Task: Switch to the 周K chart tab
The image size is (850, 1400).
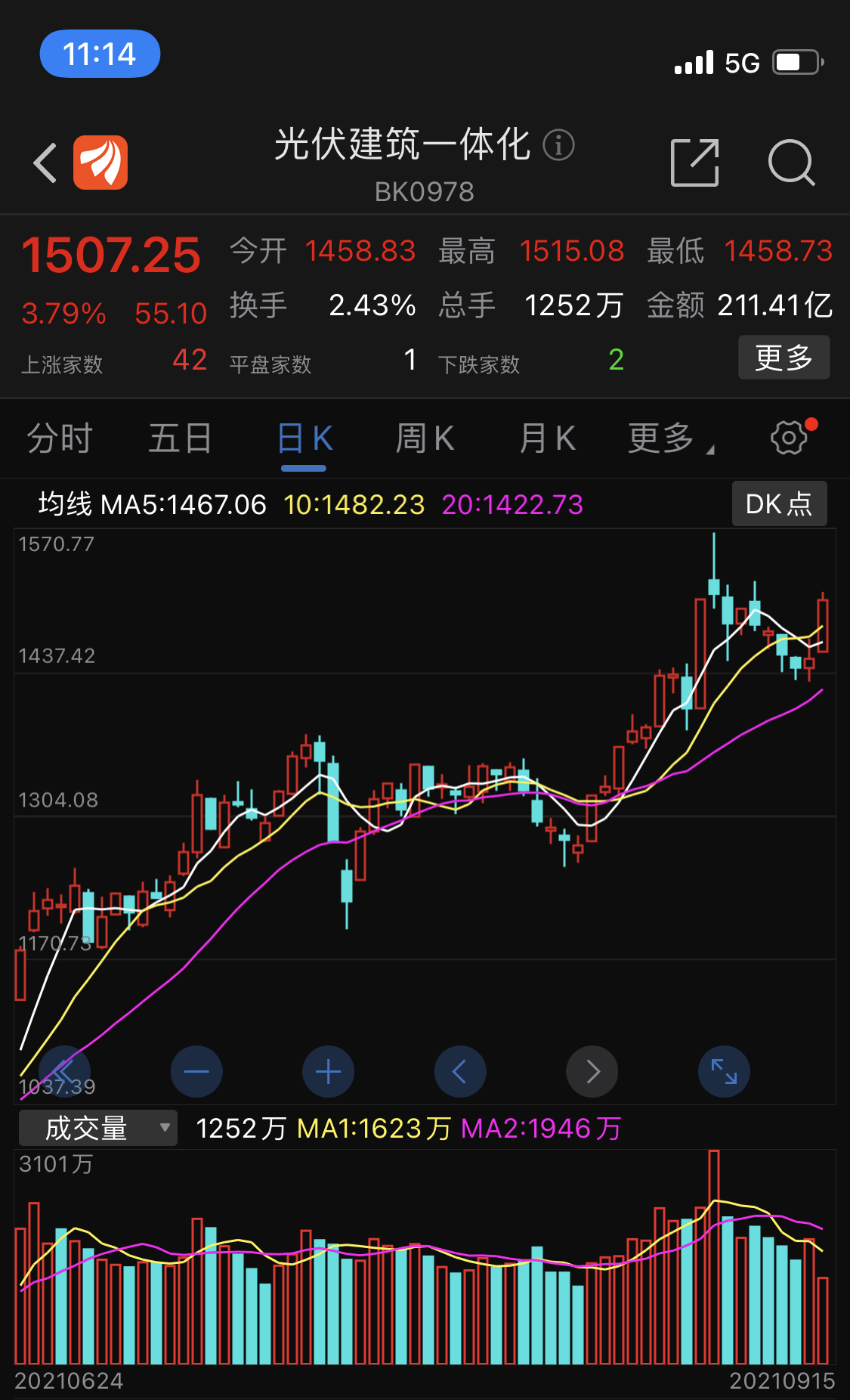Action: point(425,438)
